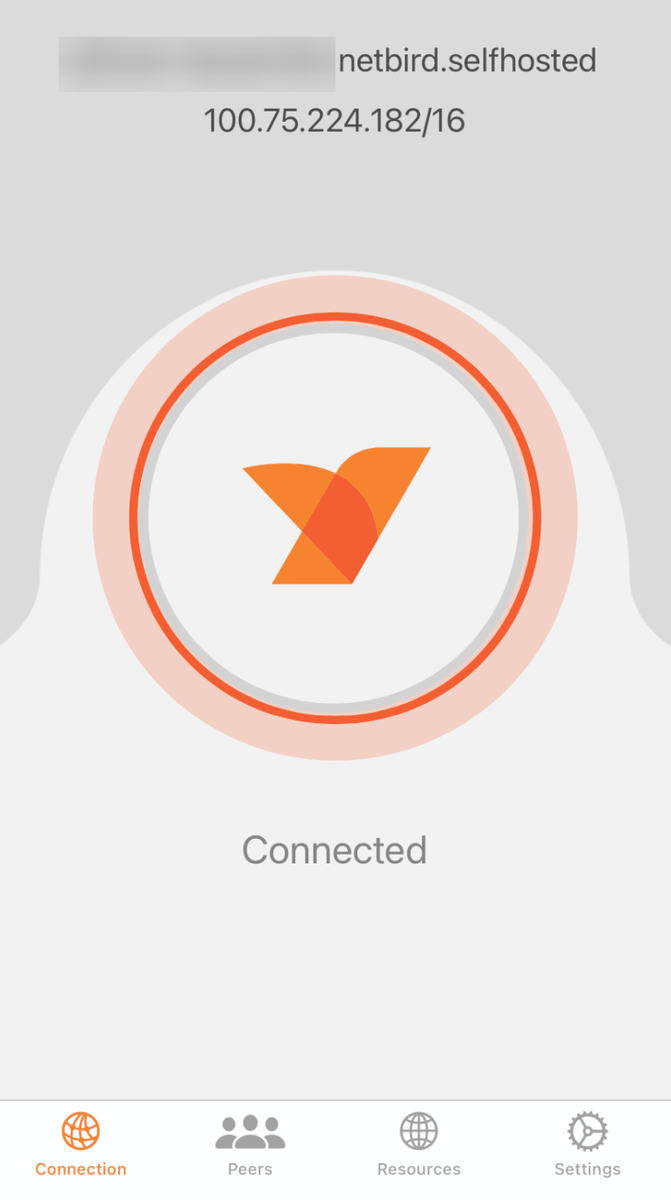Select the Connection tab
This screenshot has height=1200, width=671.
click(81, 1146)
